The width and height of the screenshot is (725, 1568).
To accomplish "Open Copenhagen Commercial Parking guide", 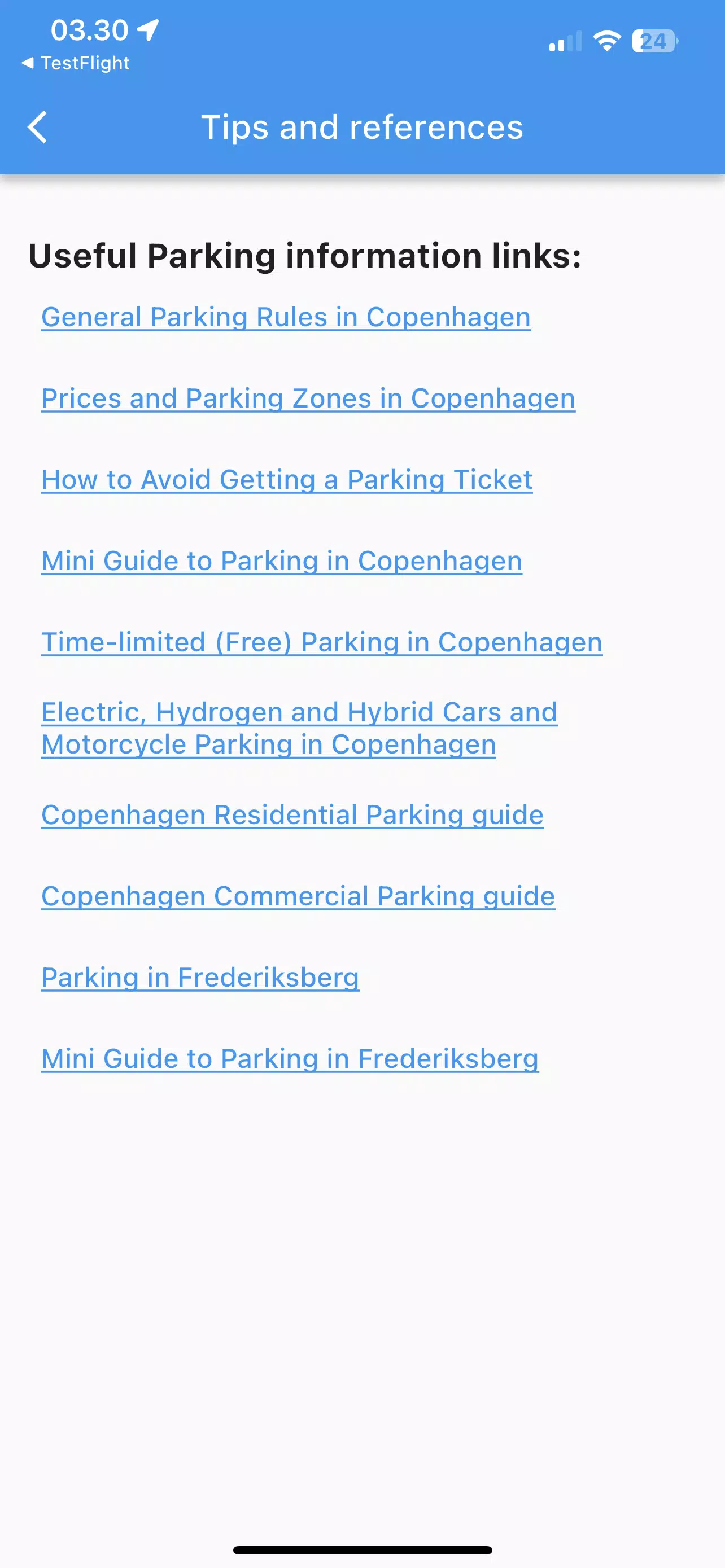I will pyautogui.click(x=298, y=896).
